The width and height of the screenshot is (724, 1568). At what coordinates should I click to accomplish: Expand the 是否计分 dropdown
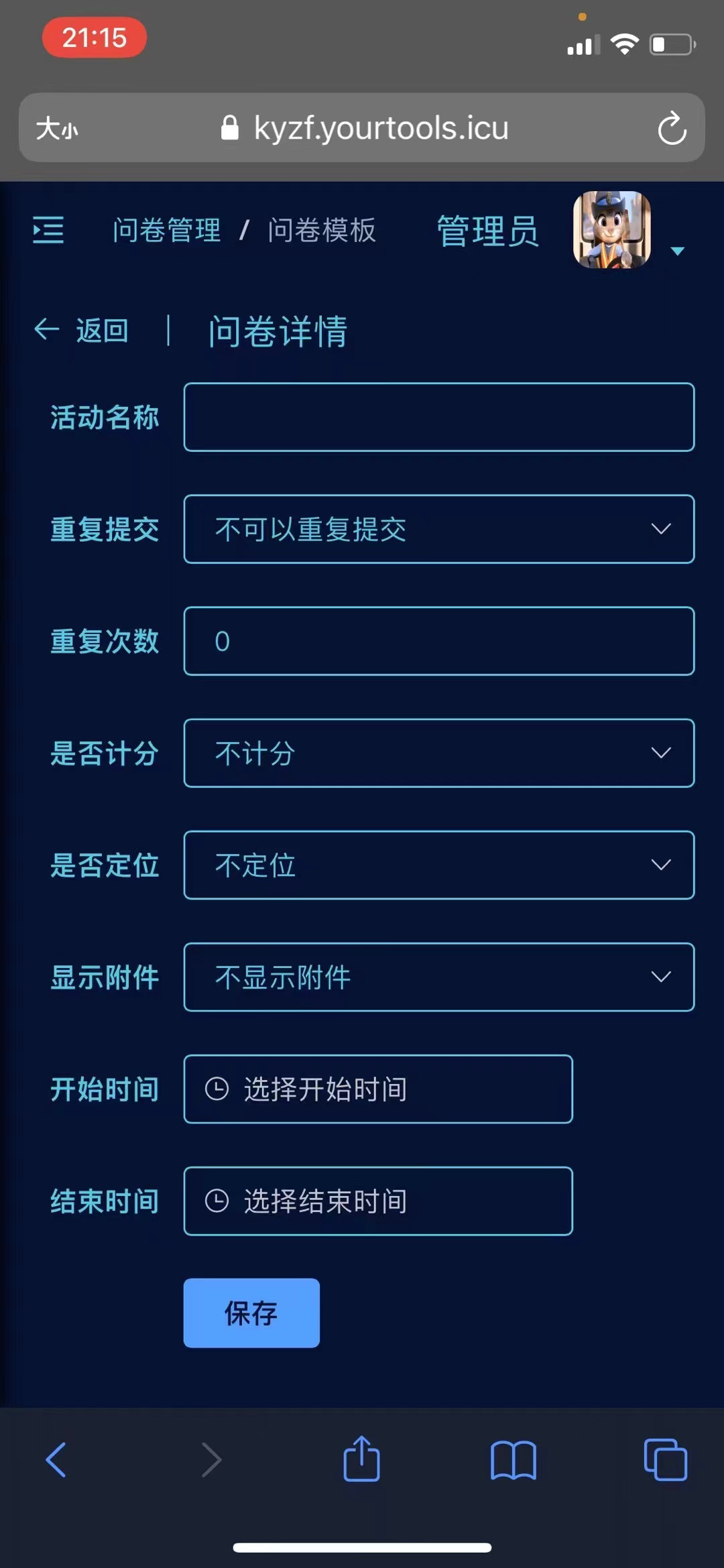439,753
